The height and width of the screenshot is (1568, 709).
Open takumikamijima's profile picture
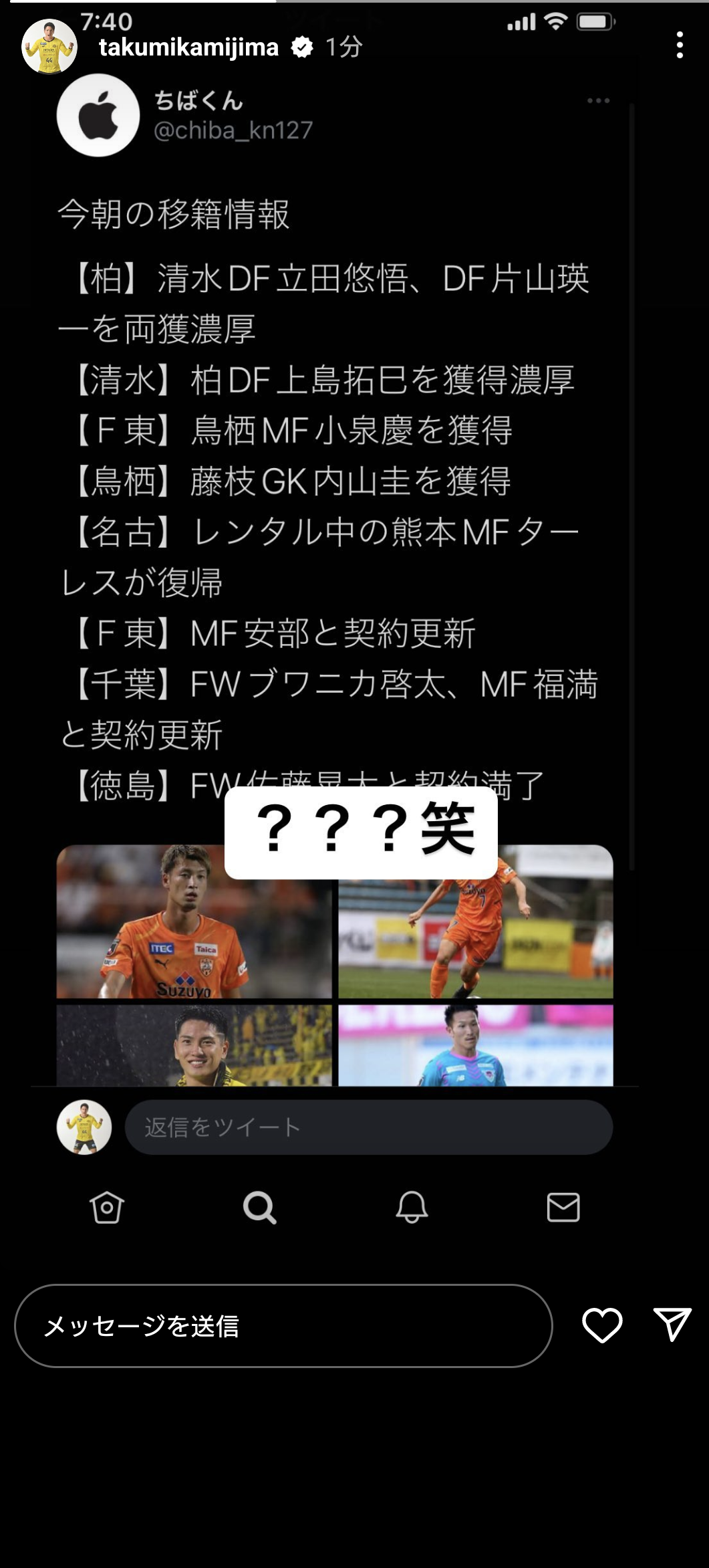[49, 47]
